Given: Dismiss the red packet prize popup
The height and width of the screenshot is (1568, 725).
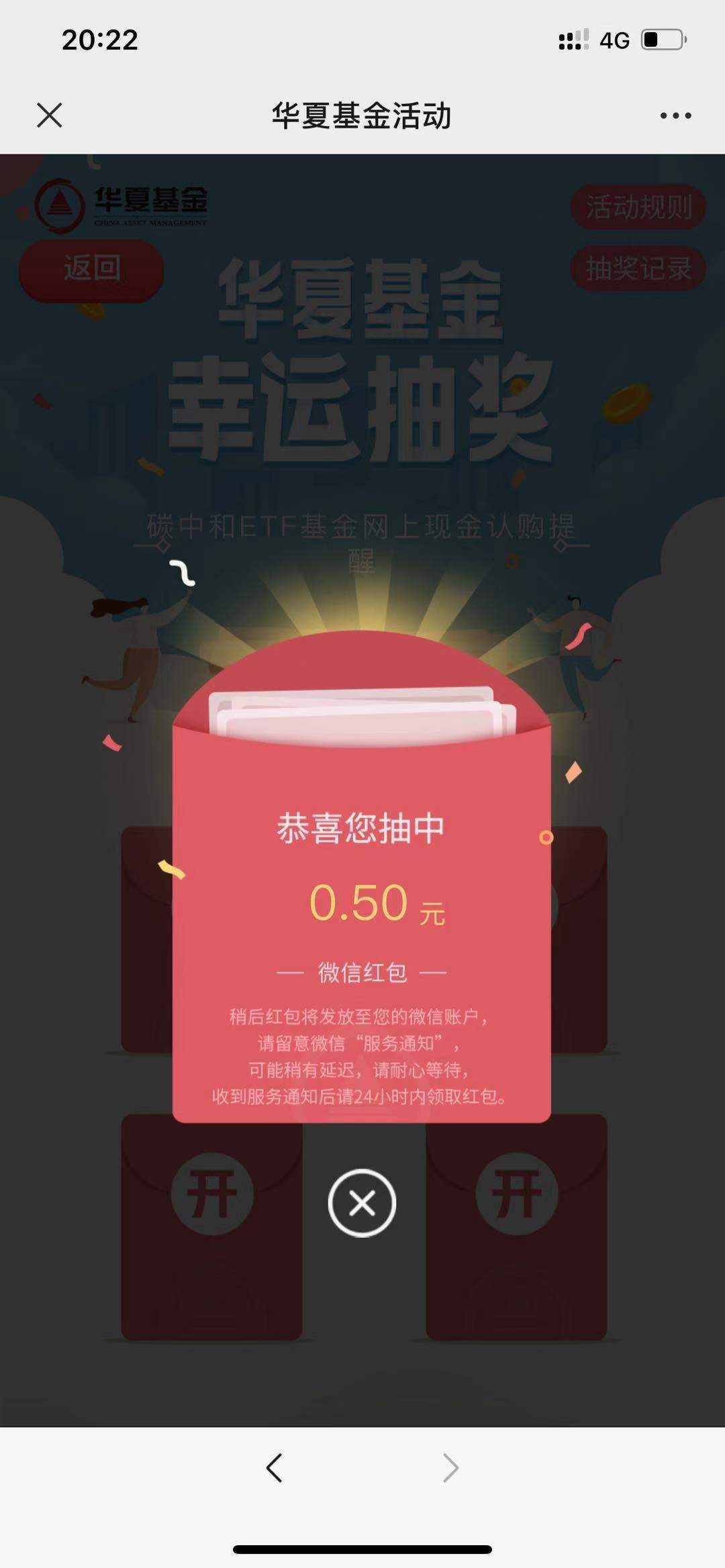Looking at the screenshot, I should click(362, 1203).
